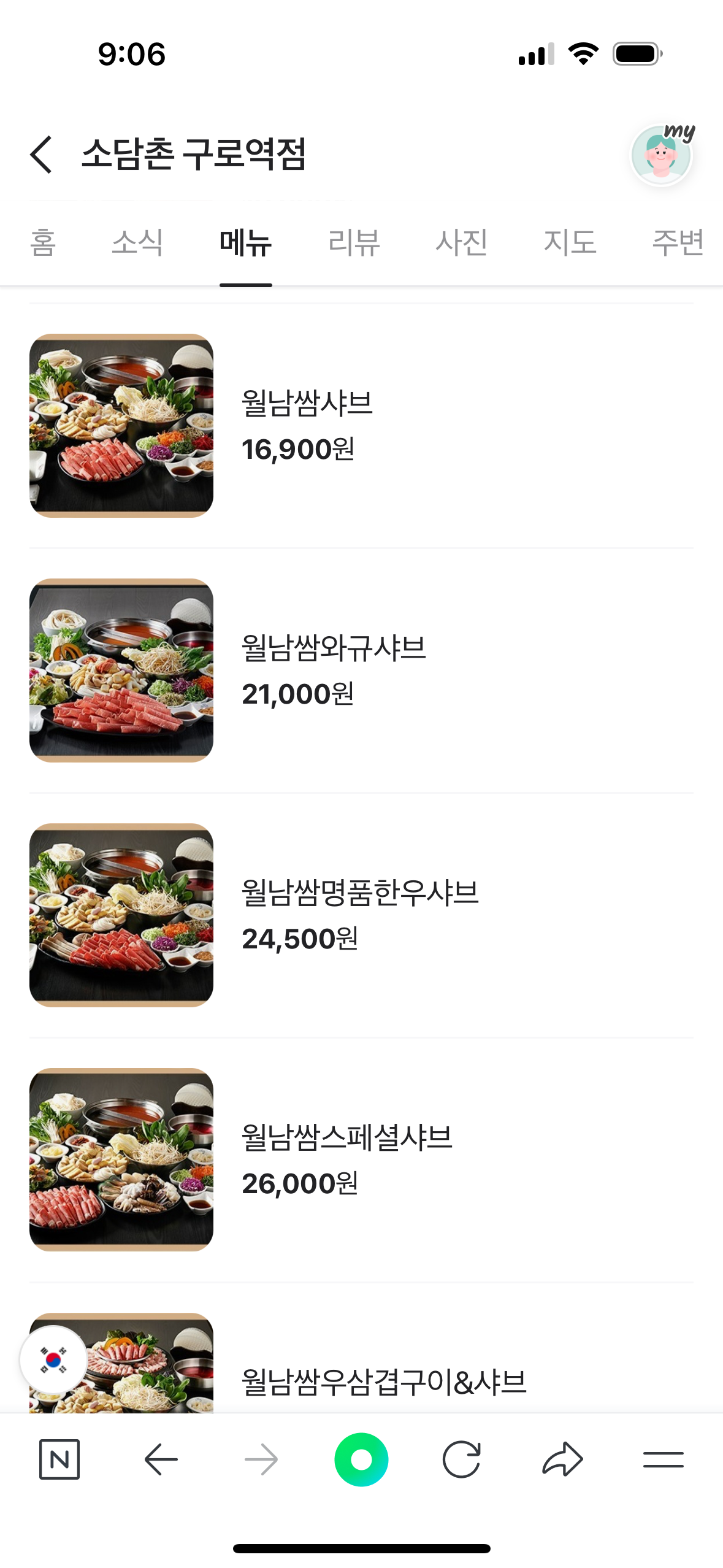723x1568 pixels.
Task: Go to the previous page in browser
Action: 161,1459
